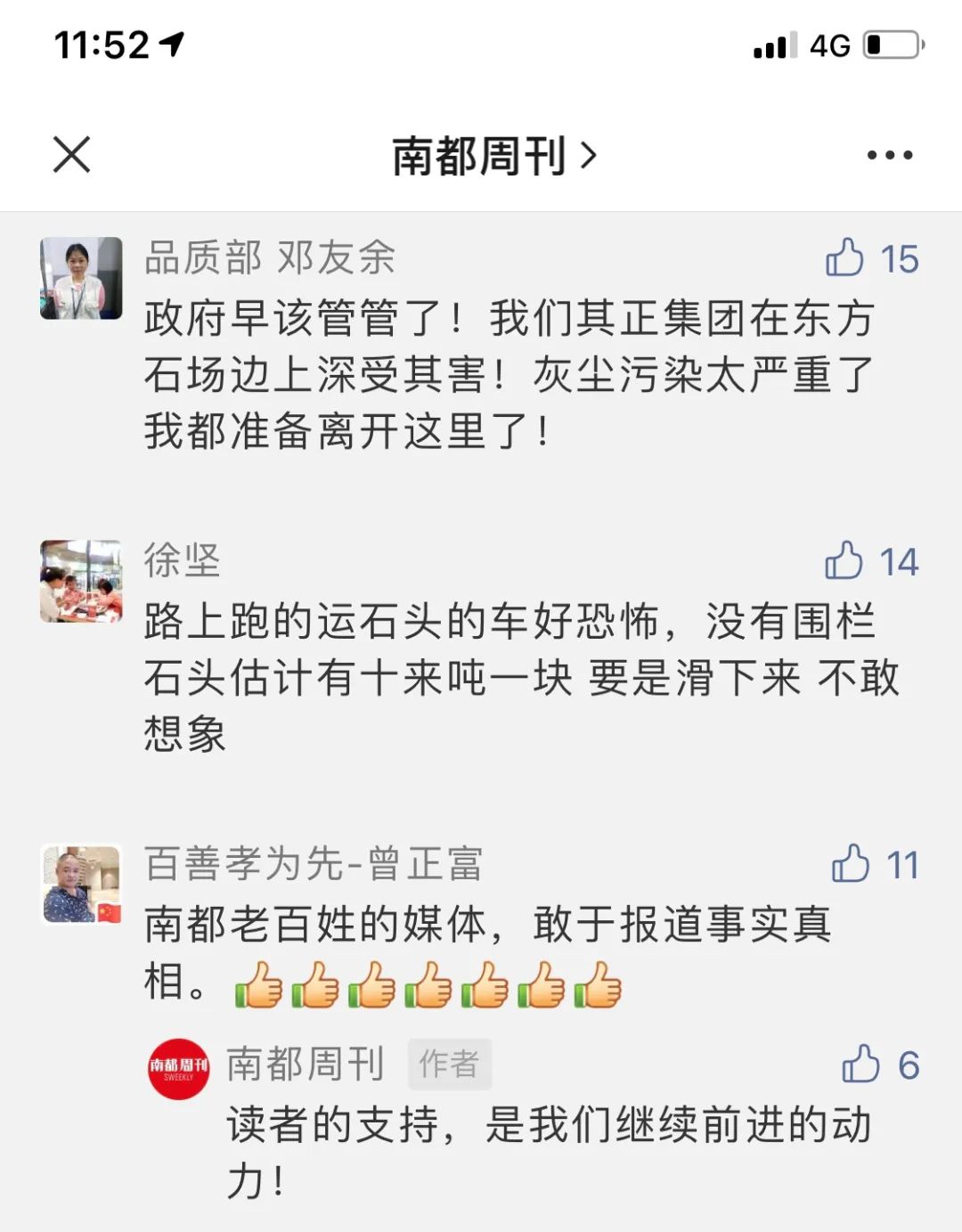Open the 南都周刊 account title link
962x1232 pixels.
coord(493,156)
